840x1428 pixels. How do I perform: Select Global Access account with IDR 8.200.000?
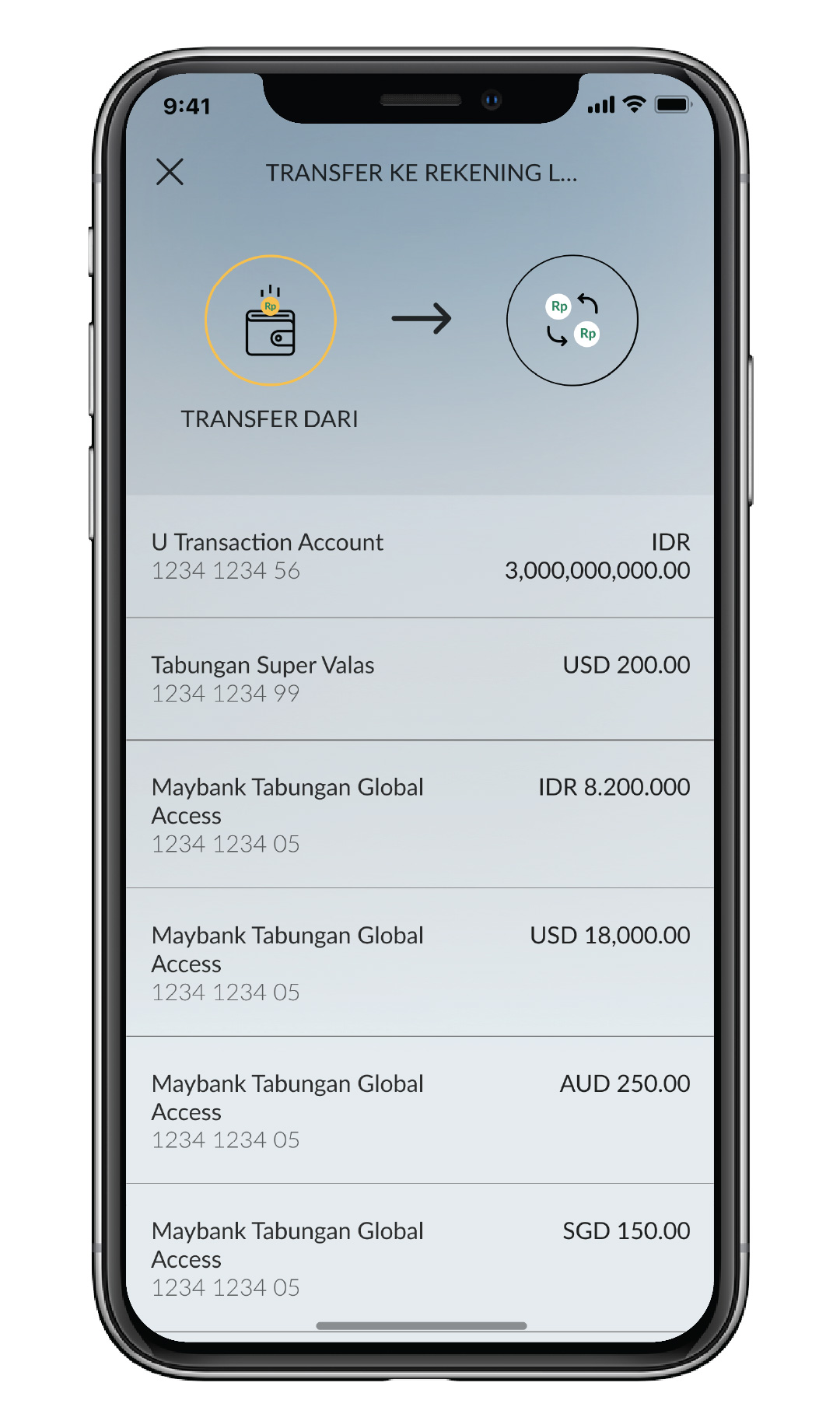420,814
